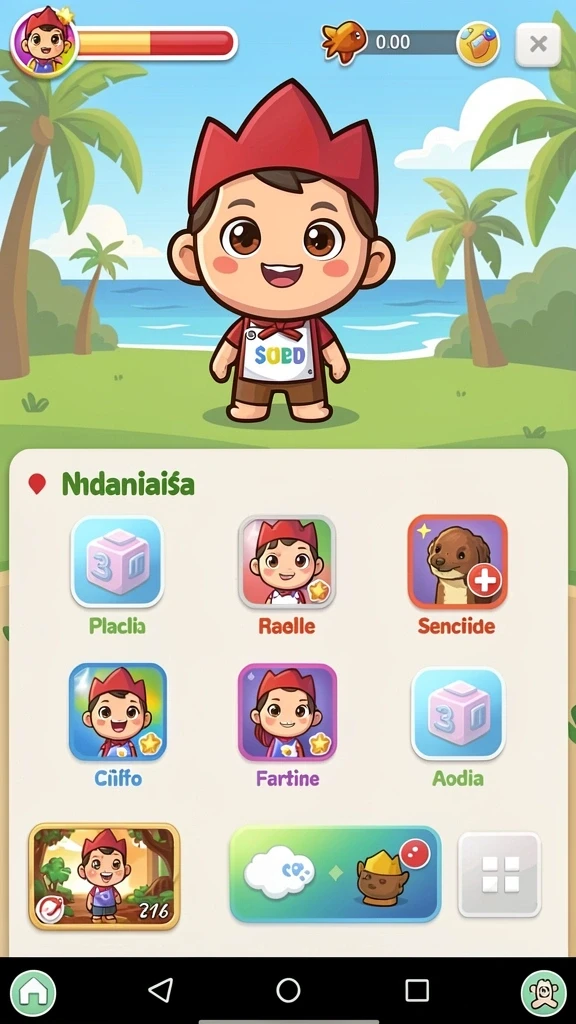The width and height of the screenshot is (576, 1024).
Task: Open the player avatar profile
Action: pos(44,42)
